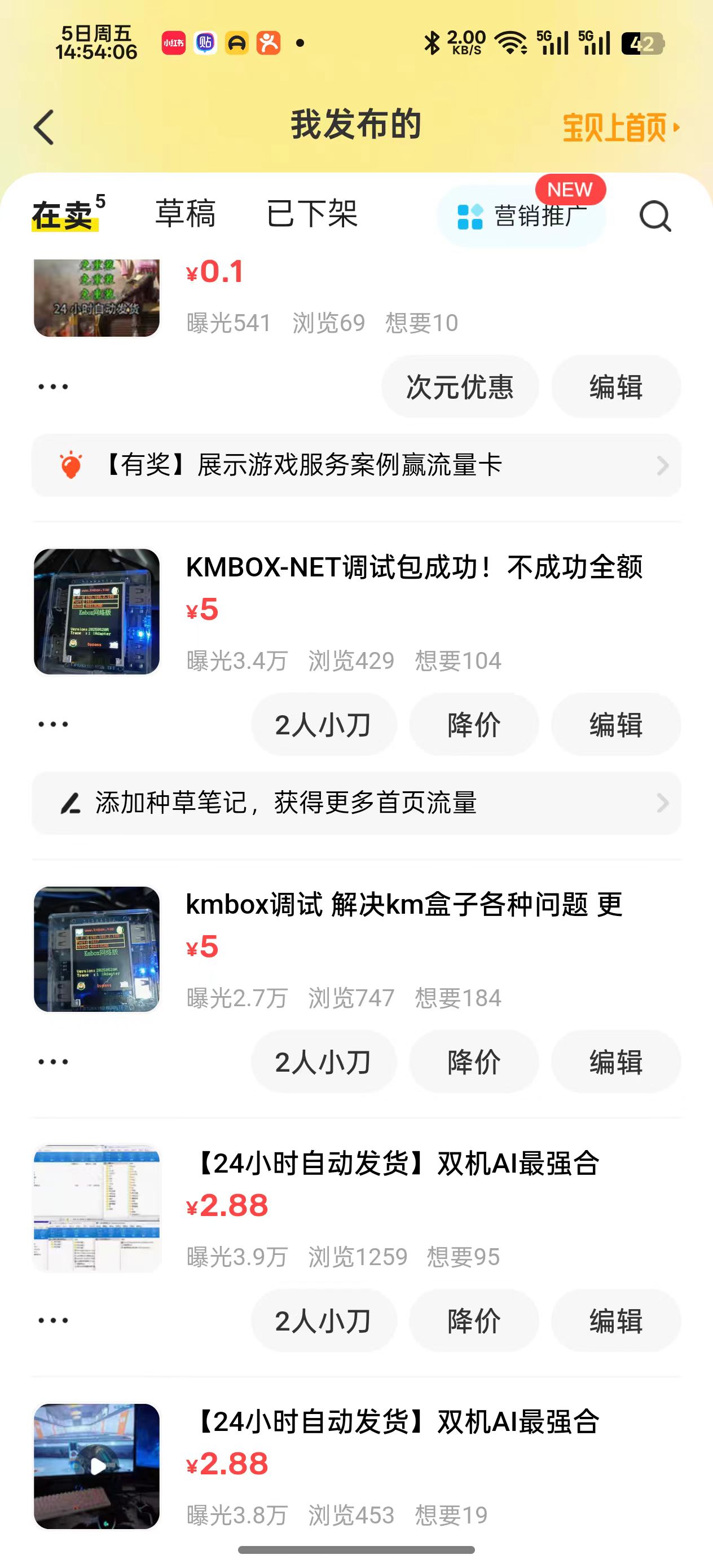The height and width of the screenshot is (1568, 713).
Task: Lower price of KMBOX-NET调试包成功 listing
Action: 474,724
